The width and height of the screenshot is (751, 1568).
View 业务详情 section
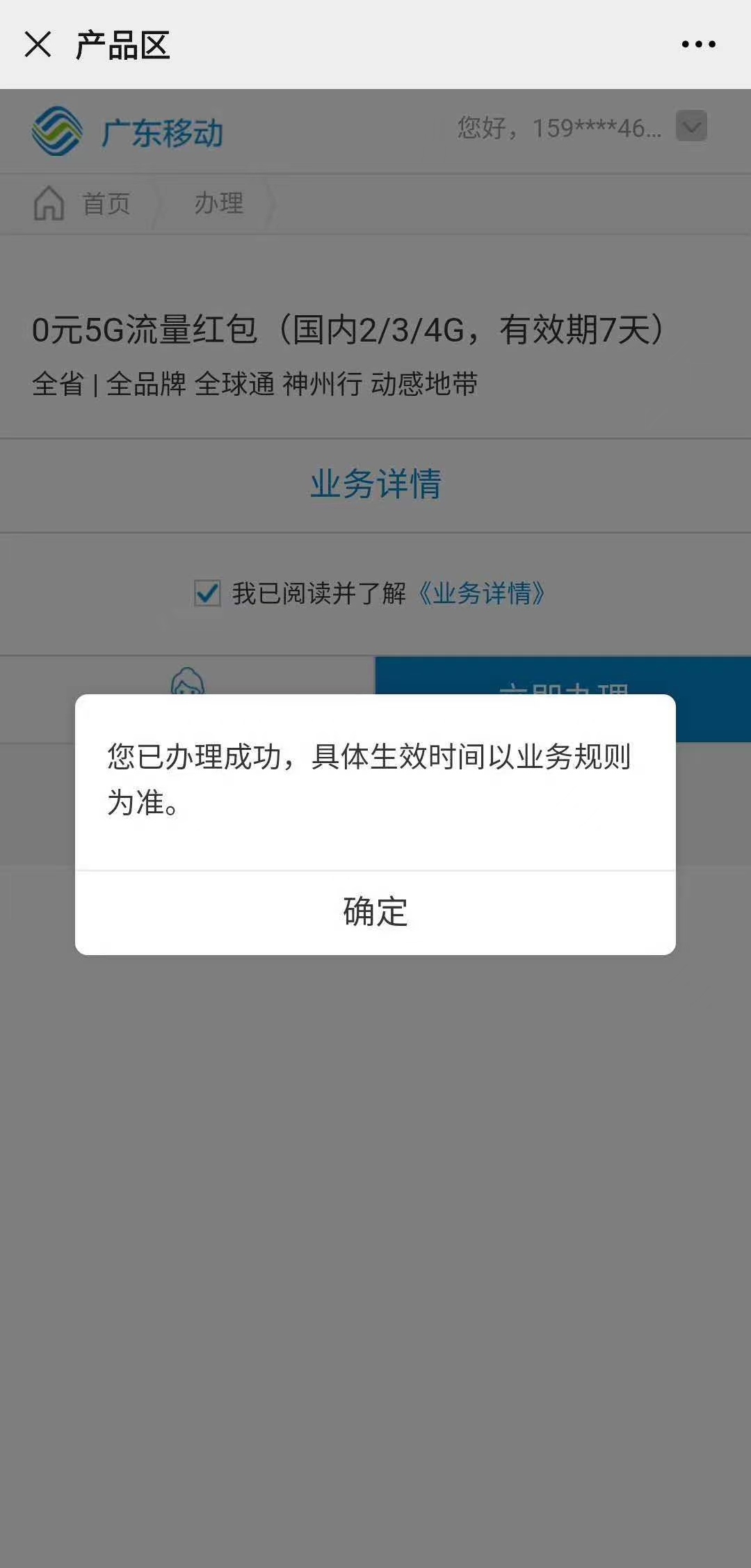coord(375,484)
